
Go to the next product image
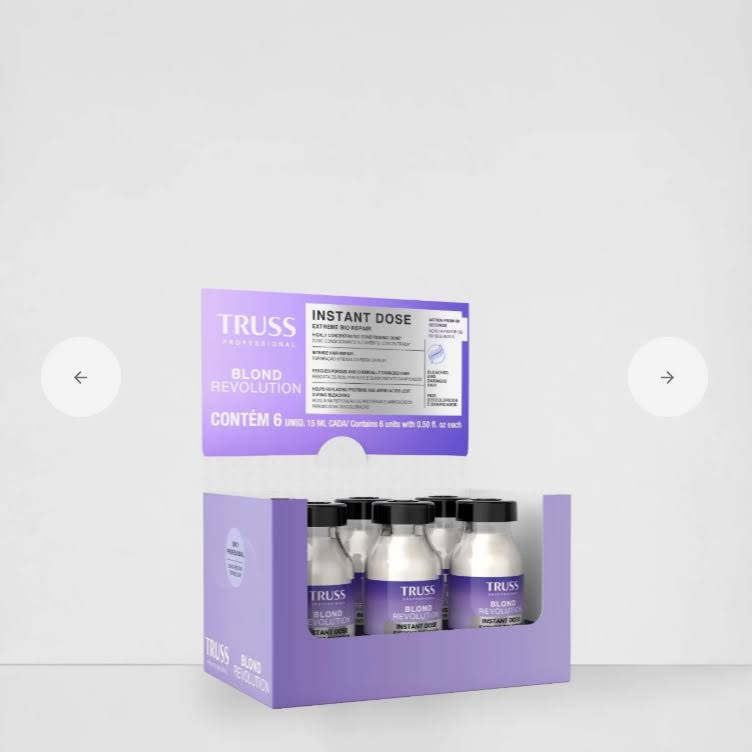(667, 377)
